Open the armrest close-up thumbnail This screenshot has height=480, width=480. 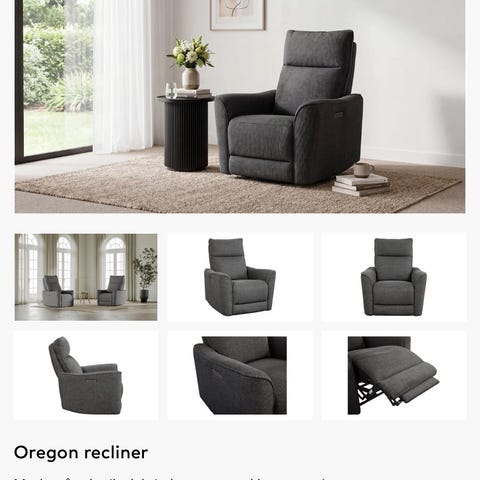click(240, 375)
